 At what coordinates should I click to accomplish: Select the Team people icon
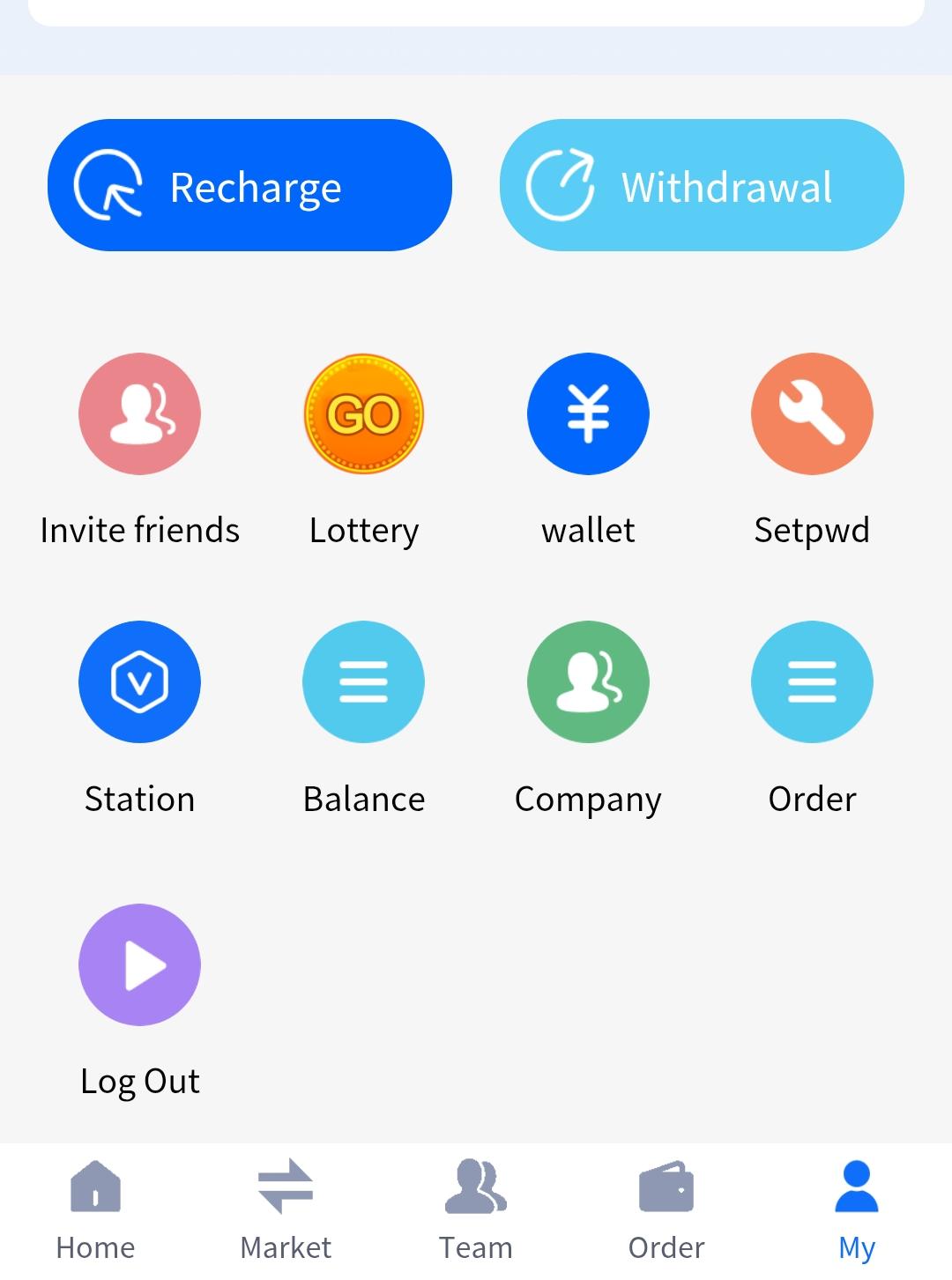click(x=476, y=1186)
